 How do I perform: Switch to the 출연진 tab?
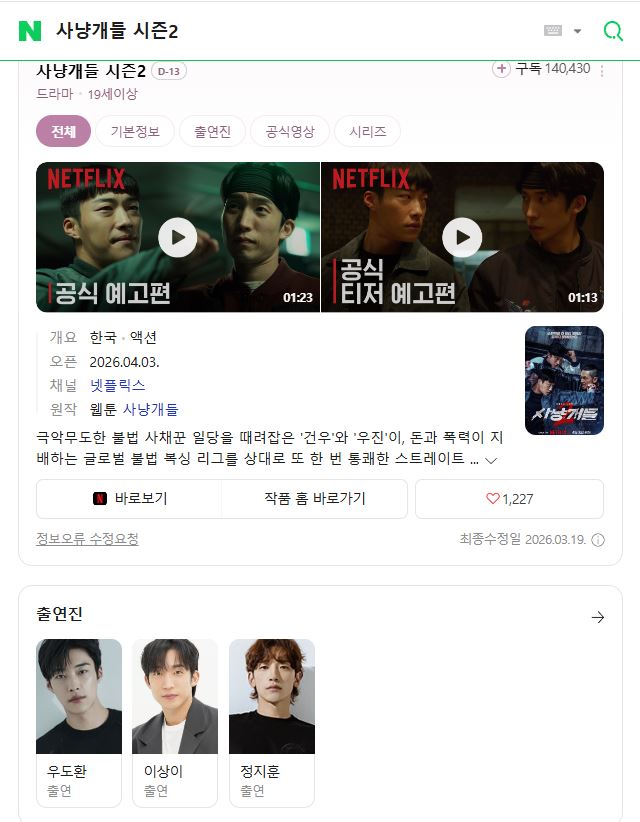[x=212, y=131]
